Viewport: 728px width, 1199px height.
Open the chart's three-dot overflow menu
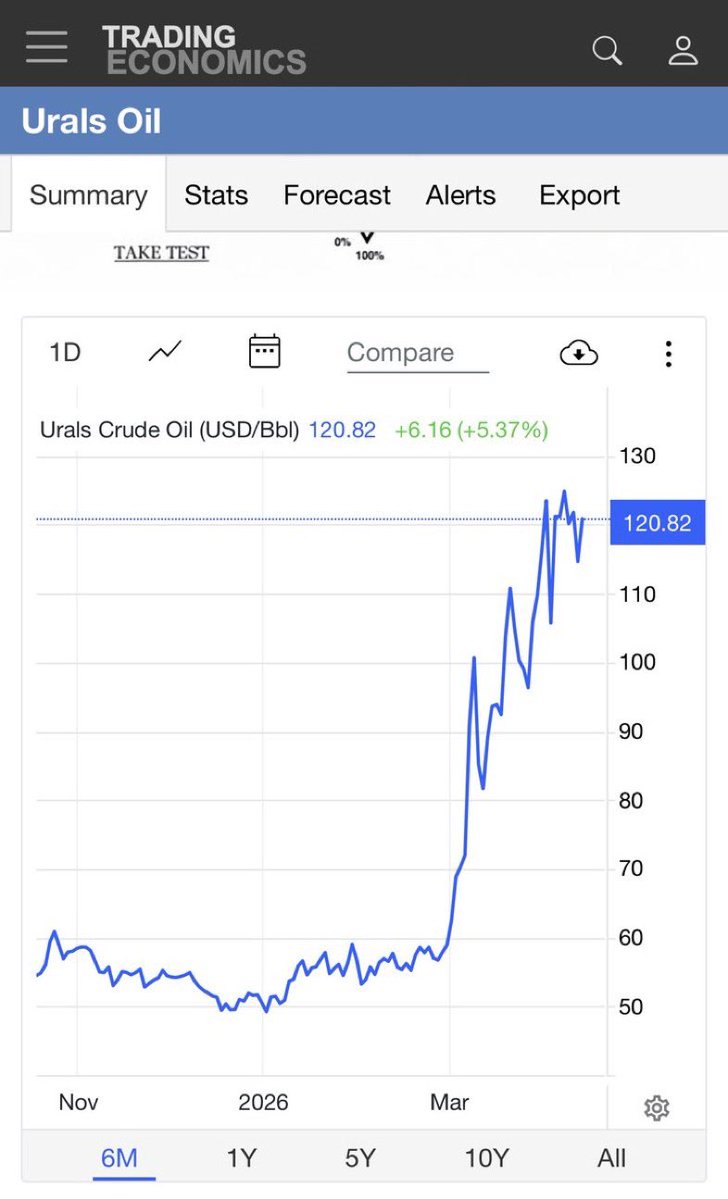[668, 353]
